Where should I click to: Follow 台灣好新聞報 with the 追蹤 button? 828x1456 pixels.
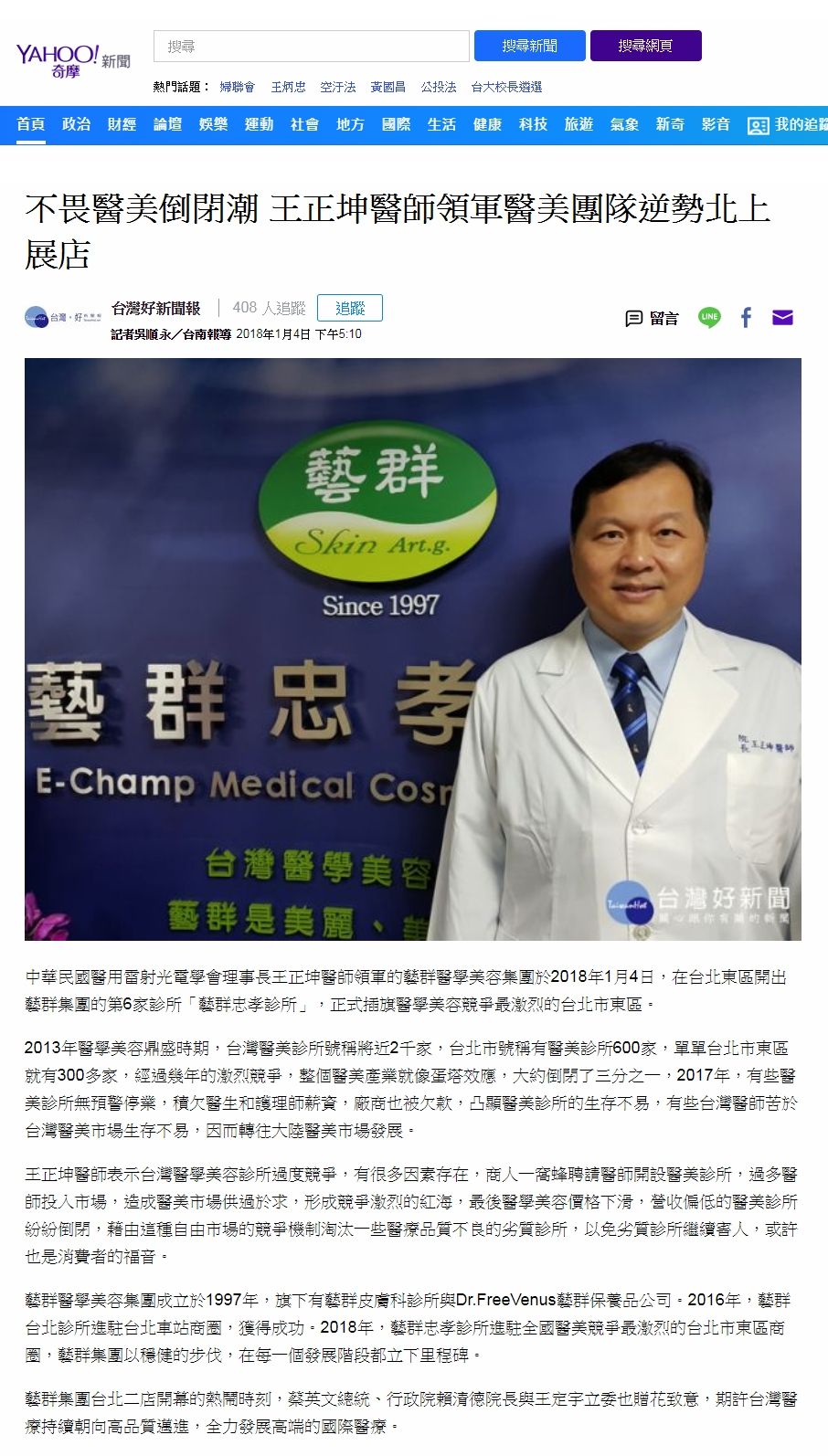[349, 308]
